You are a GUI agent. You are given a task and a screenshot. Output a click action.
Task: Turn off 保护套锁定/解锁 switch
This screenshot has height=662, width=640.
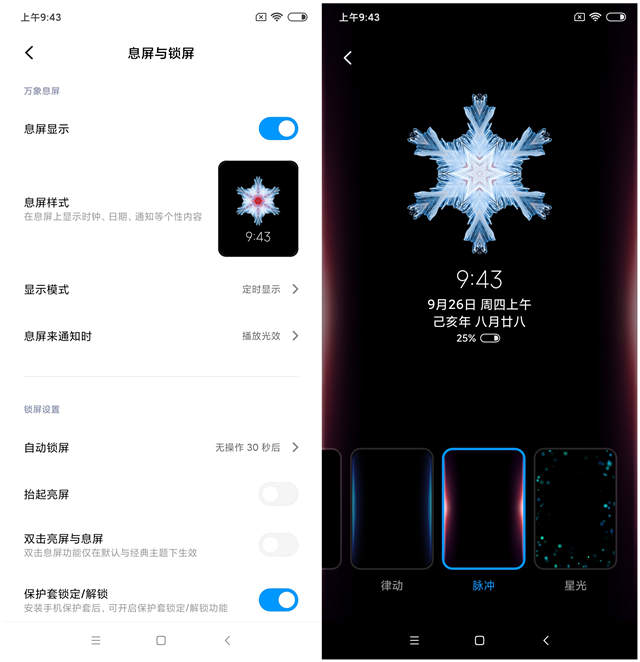[278, 600]
